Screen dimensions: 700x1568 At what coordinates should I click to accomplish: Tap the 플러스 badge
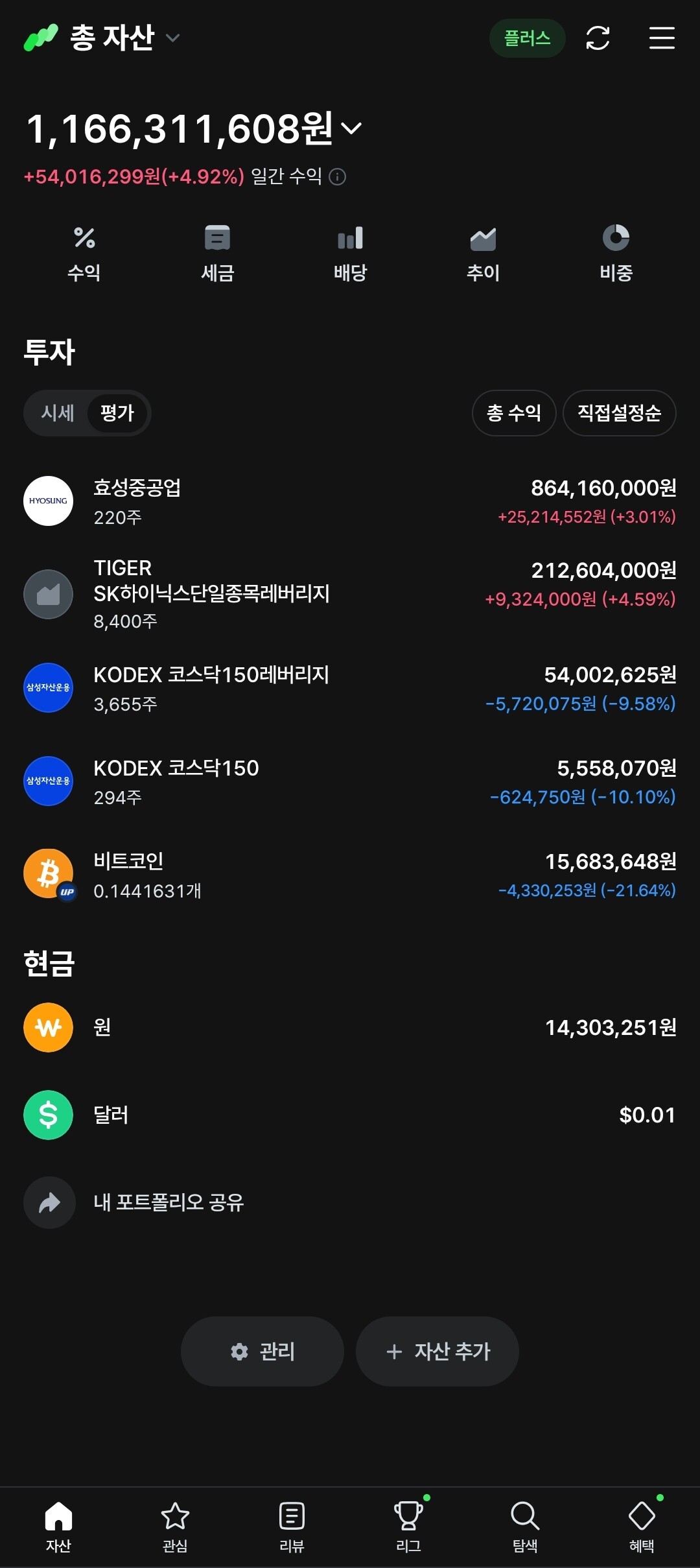coord(527,38)
